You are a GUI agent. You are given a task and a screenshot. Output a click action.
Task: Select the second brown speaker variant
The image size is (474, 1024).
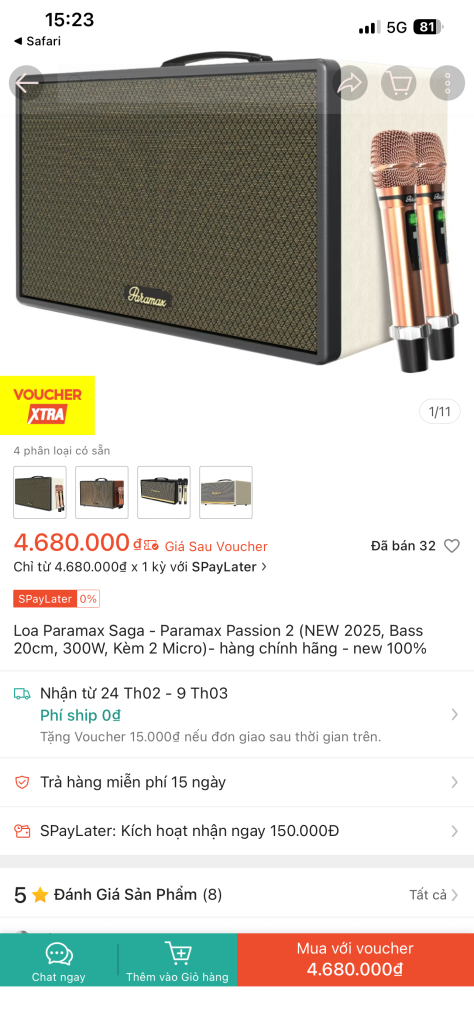pyautogui.click(x=102, y=492)
